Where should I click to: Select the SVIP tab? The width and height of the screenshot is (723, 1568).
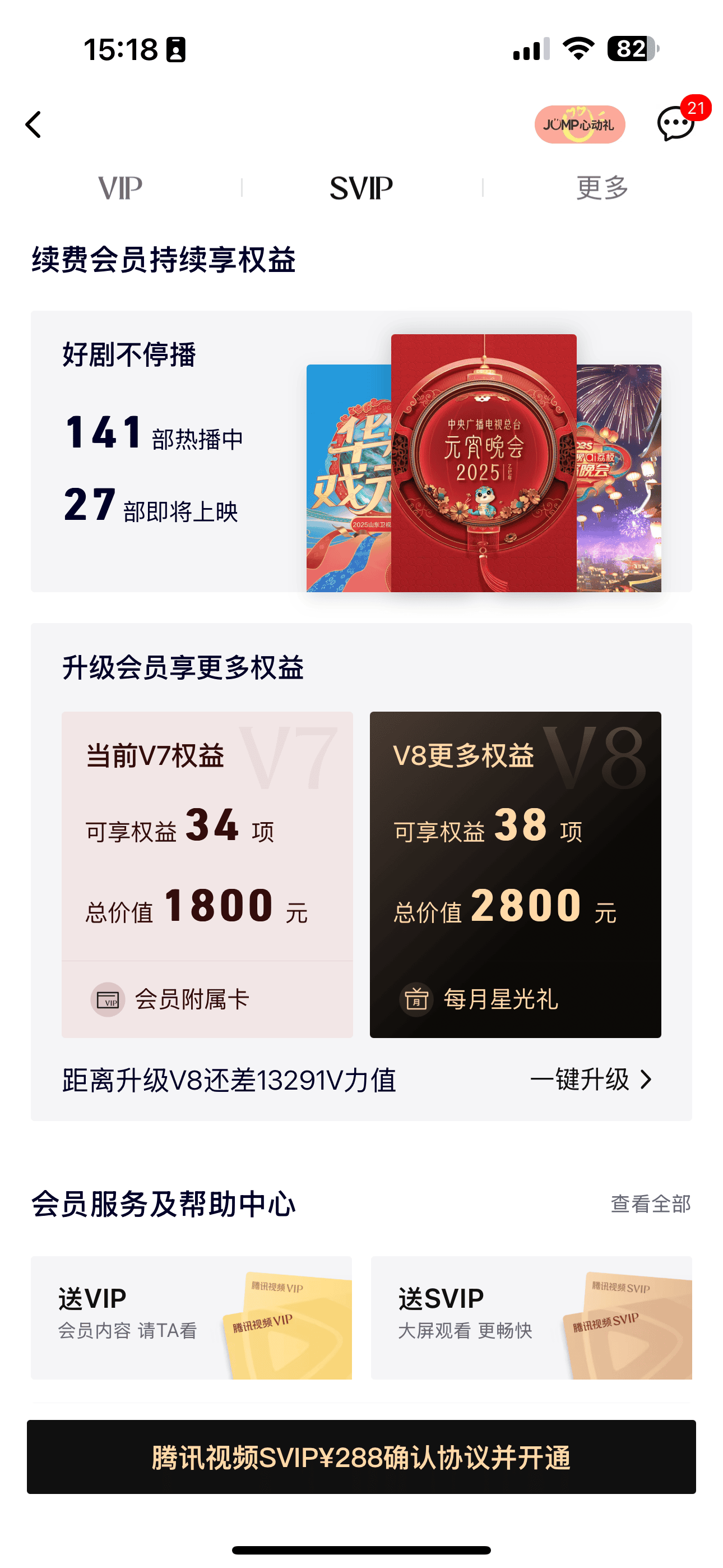(361, 188)
